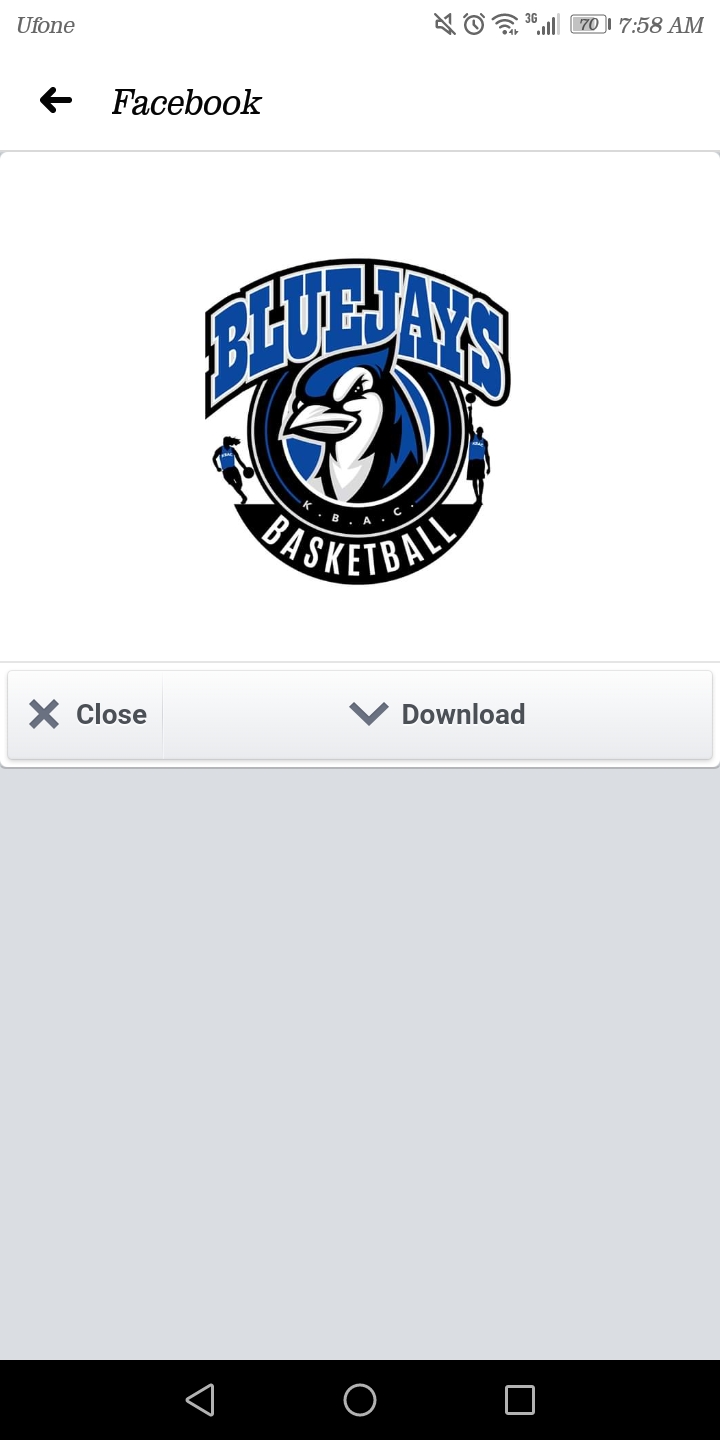Close the image viewer
Screen dimensions: 720x1440
(x=86, y=714)
